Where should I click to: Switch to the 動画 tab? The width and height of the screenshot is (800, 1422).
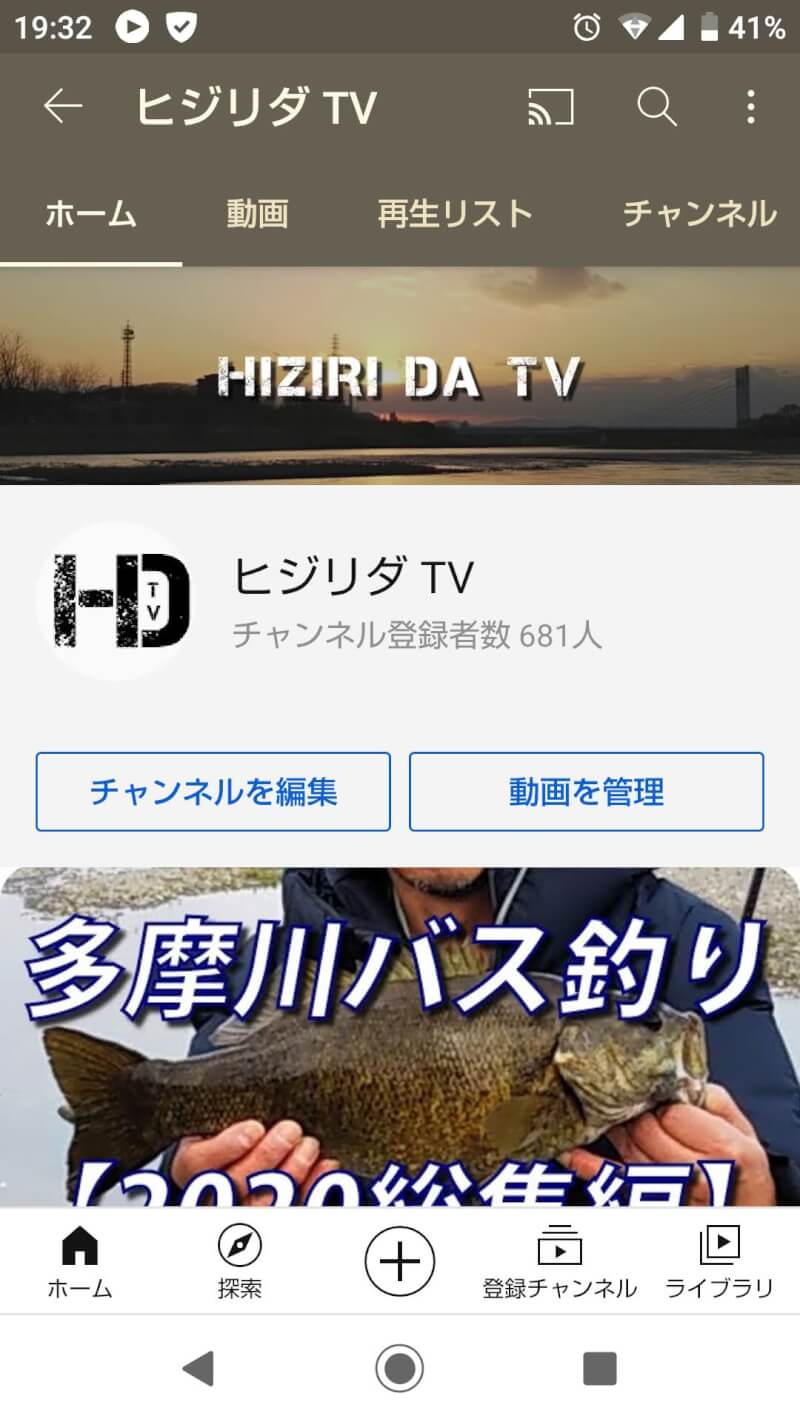(257, 213)
